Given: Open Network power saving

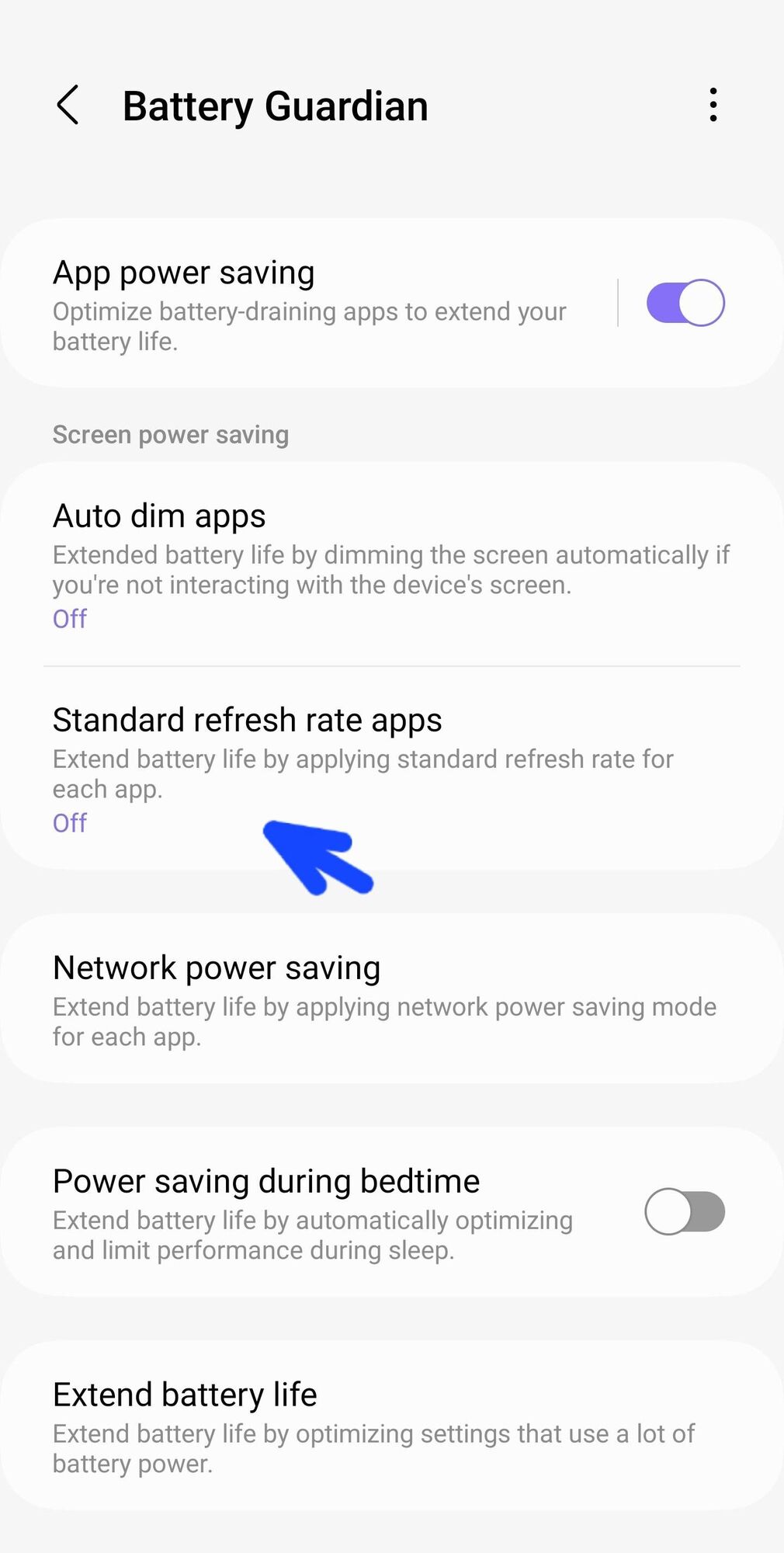Looking at the screenshot, I should pos(388,999).
